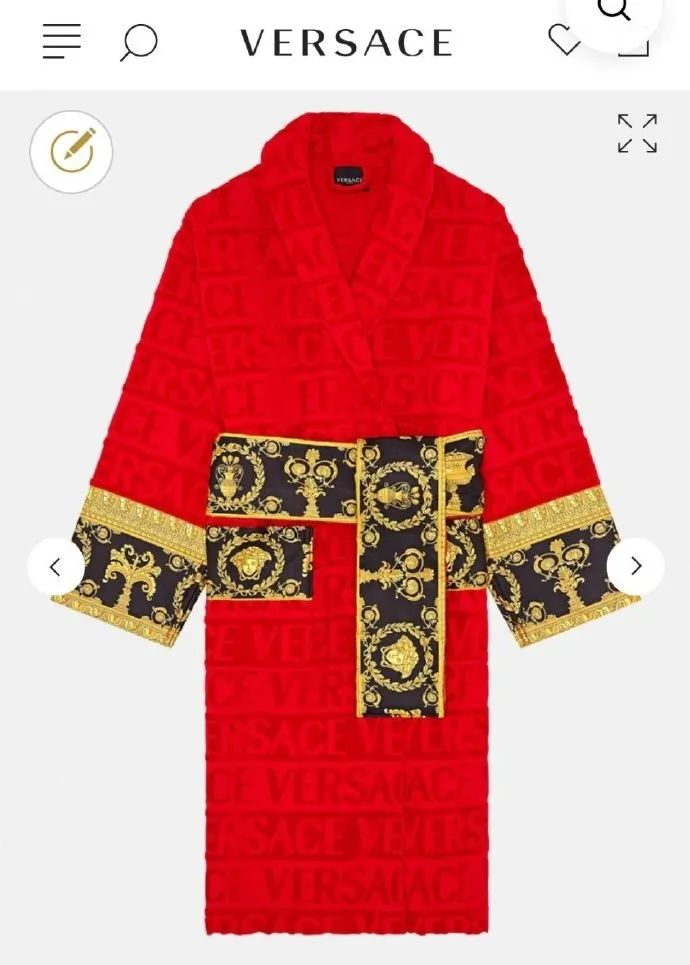The image size is (690, 965).
Task: Go to the previous product image
Action: click(x=55, y=566)
